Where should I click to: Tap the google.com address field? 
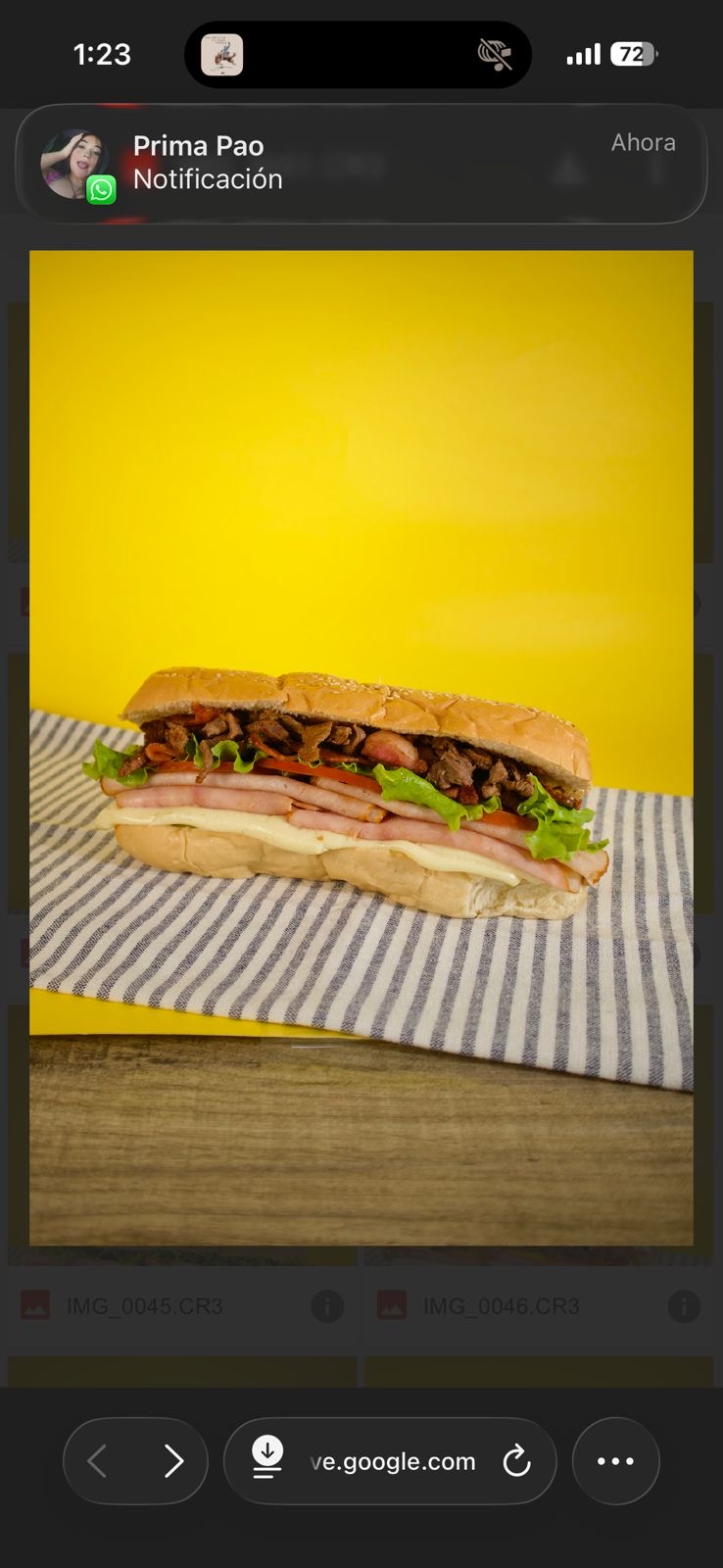click(x=393, y=1461)
